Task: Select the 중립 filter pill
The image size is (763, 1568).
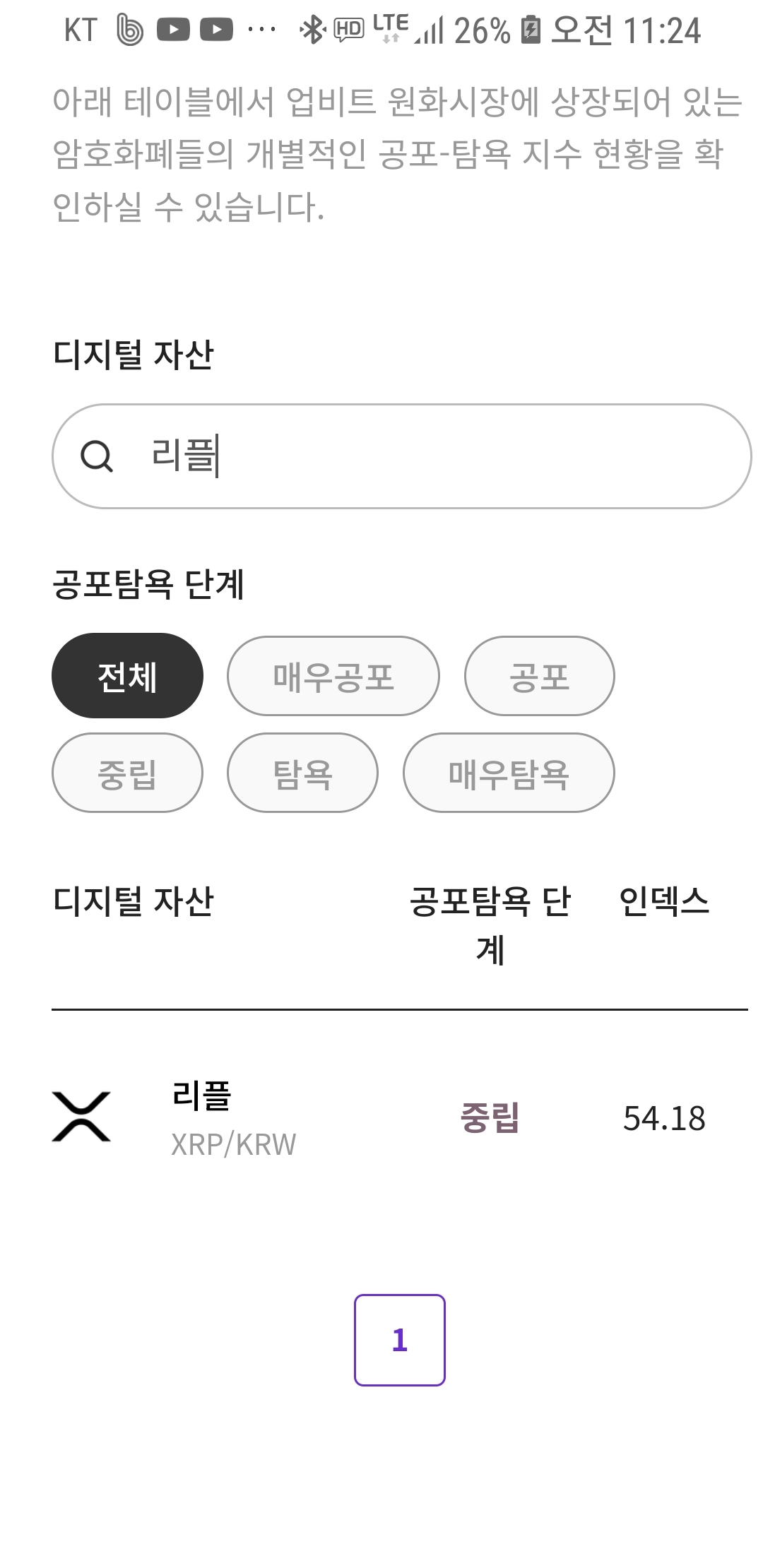Action: (127, 773)
